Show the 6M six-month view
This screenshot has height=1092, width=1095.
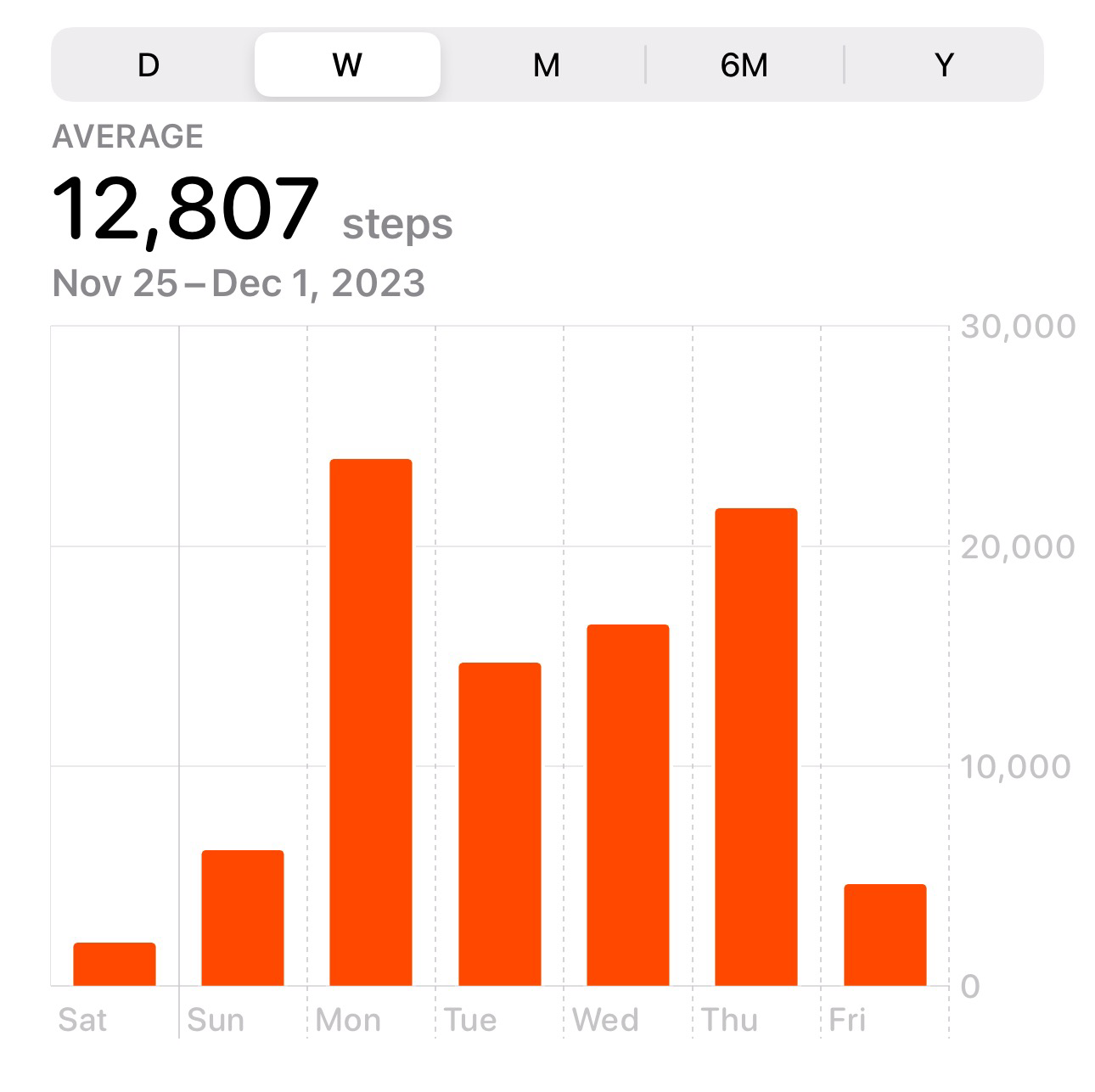point(744,65)
